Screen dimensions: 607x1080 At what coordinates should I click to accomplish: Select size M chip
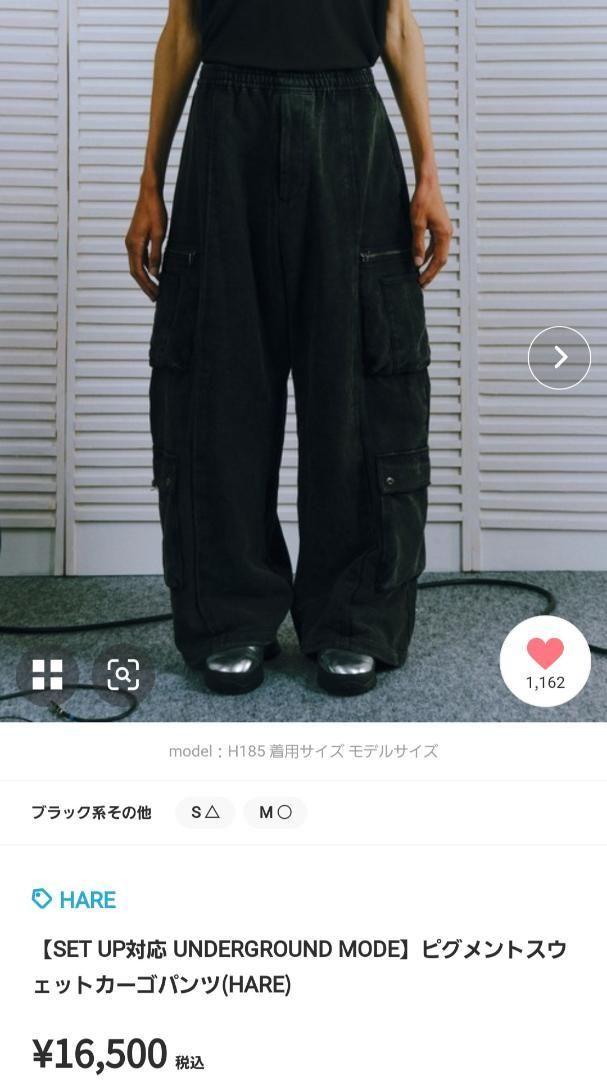[x=276, y=813]
